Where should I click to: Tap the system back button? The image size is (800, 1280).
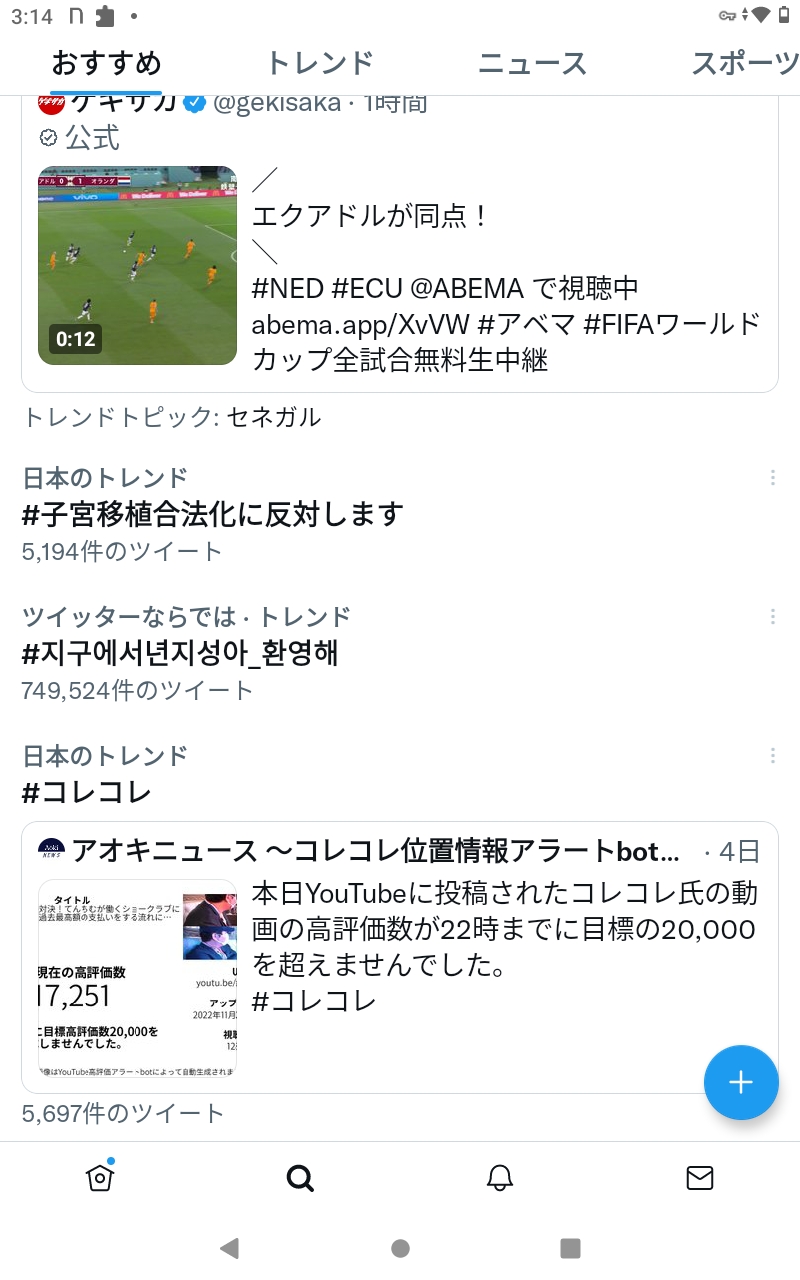click(x=229, y=1247)
